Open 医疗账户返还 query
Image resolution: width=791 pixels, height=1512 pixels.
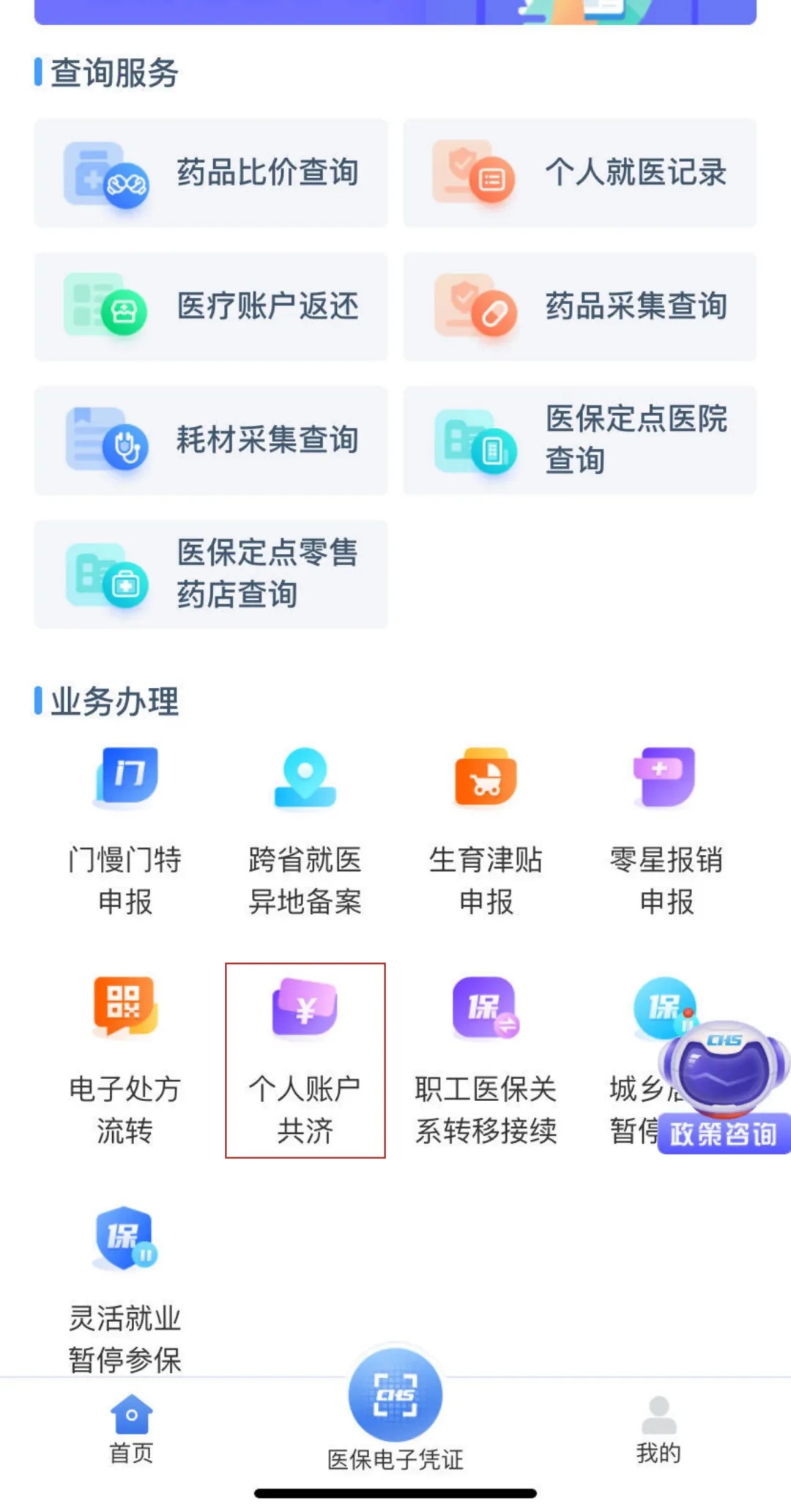[211, 308]
